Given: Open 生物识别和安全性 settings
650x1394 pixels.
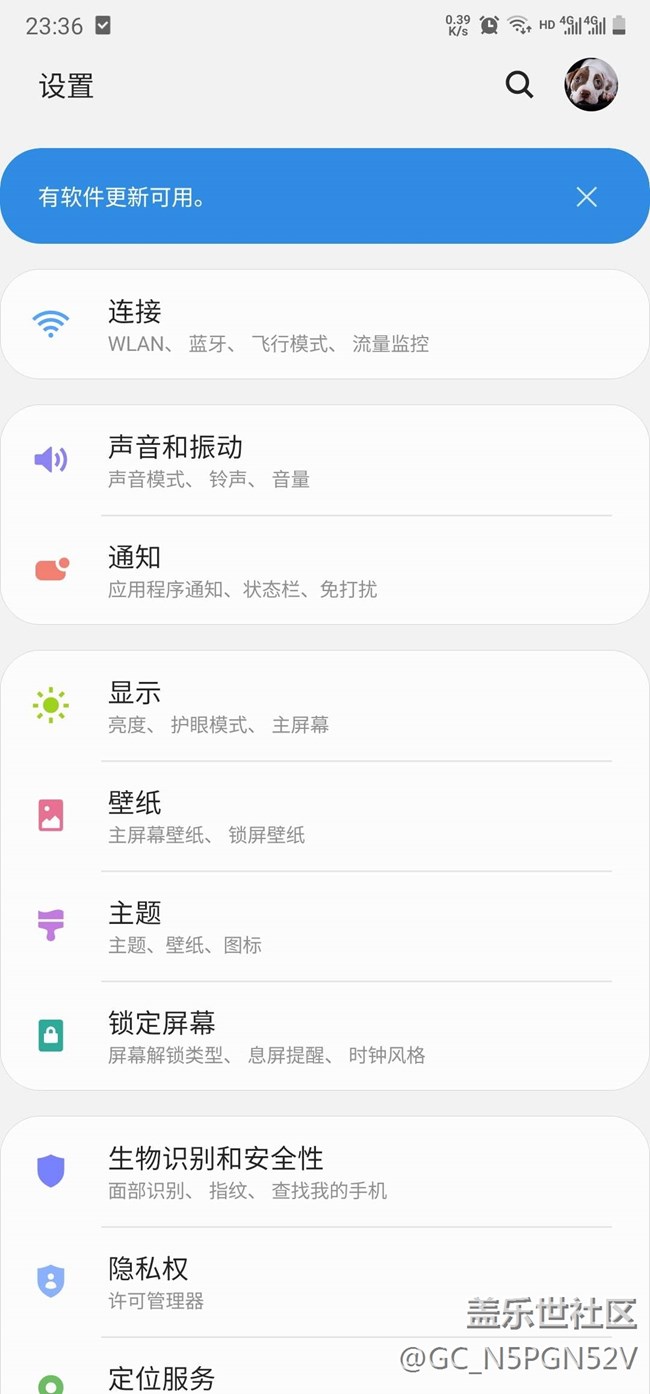Looking at the screenshot, I should click(x=325, y=1172).
